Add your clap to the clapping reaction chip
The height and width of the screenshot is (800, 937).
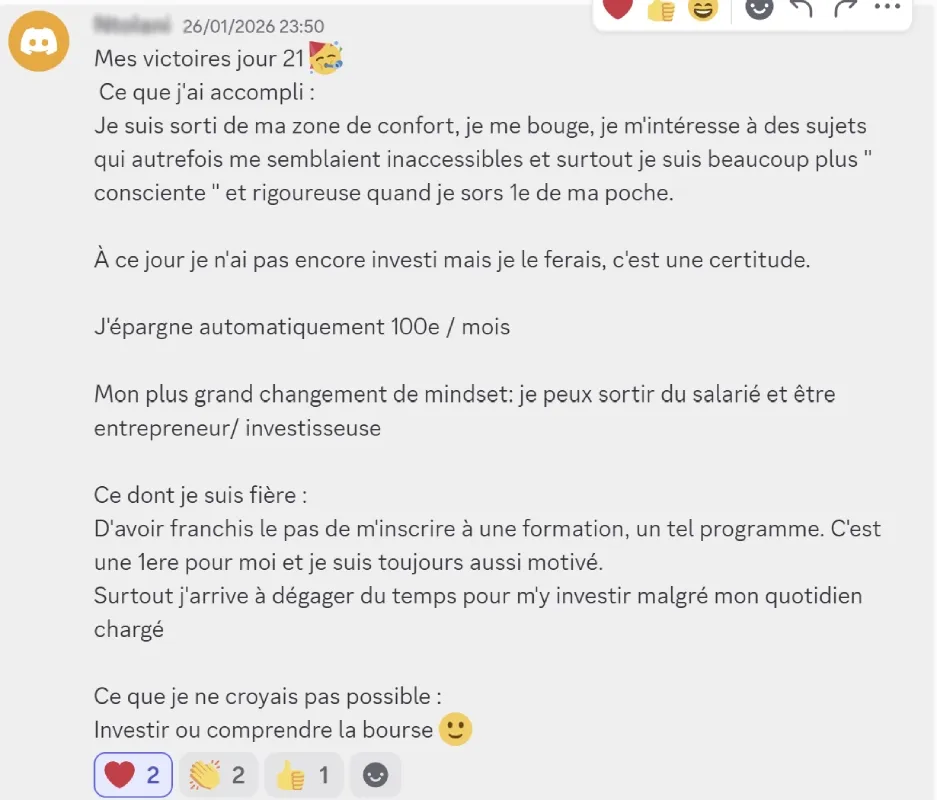pyautogui.click(x=218, y=775)
